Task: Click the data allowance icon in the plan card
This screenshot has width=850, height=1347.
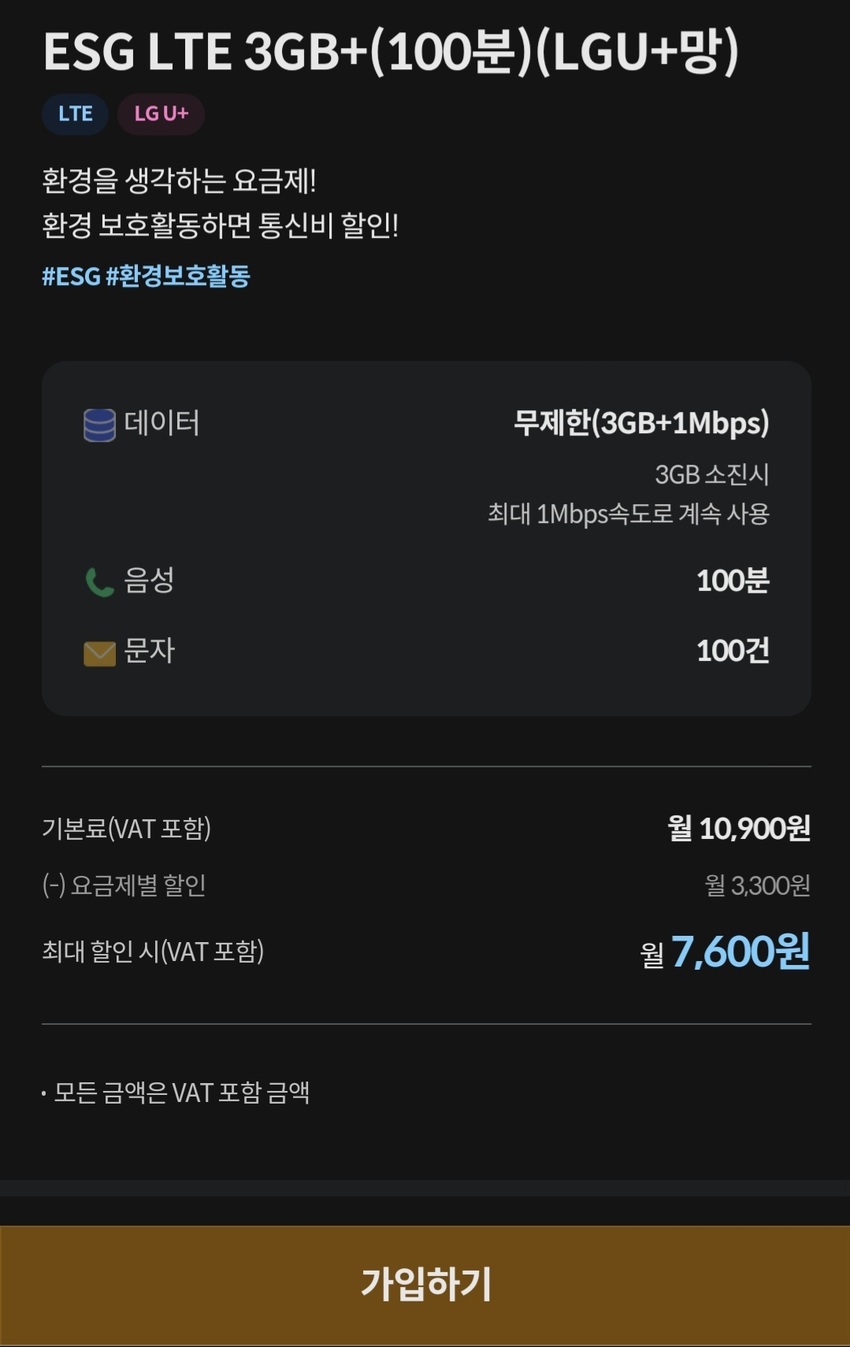Action: [99, 424]
